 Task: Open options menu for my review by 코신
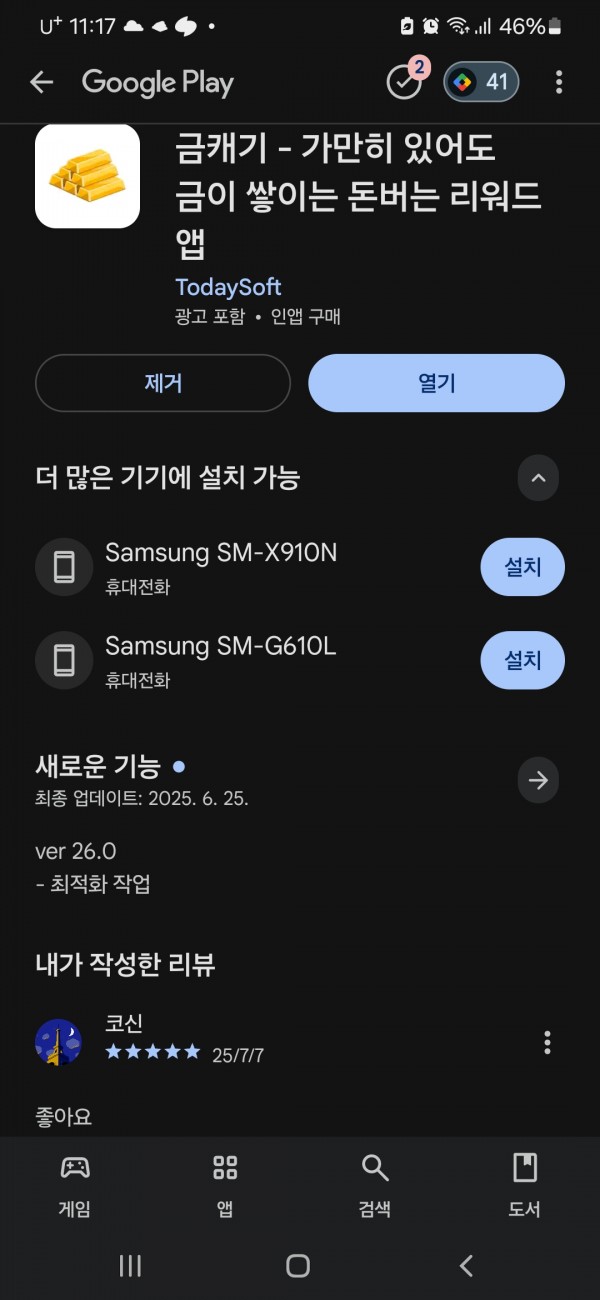(547, 1042)
